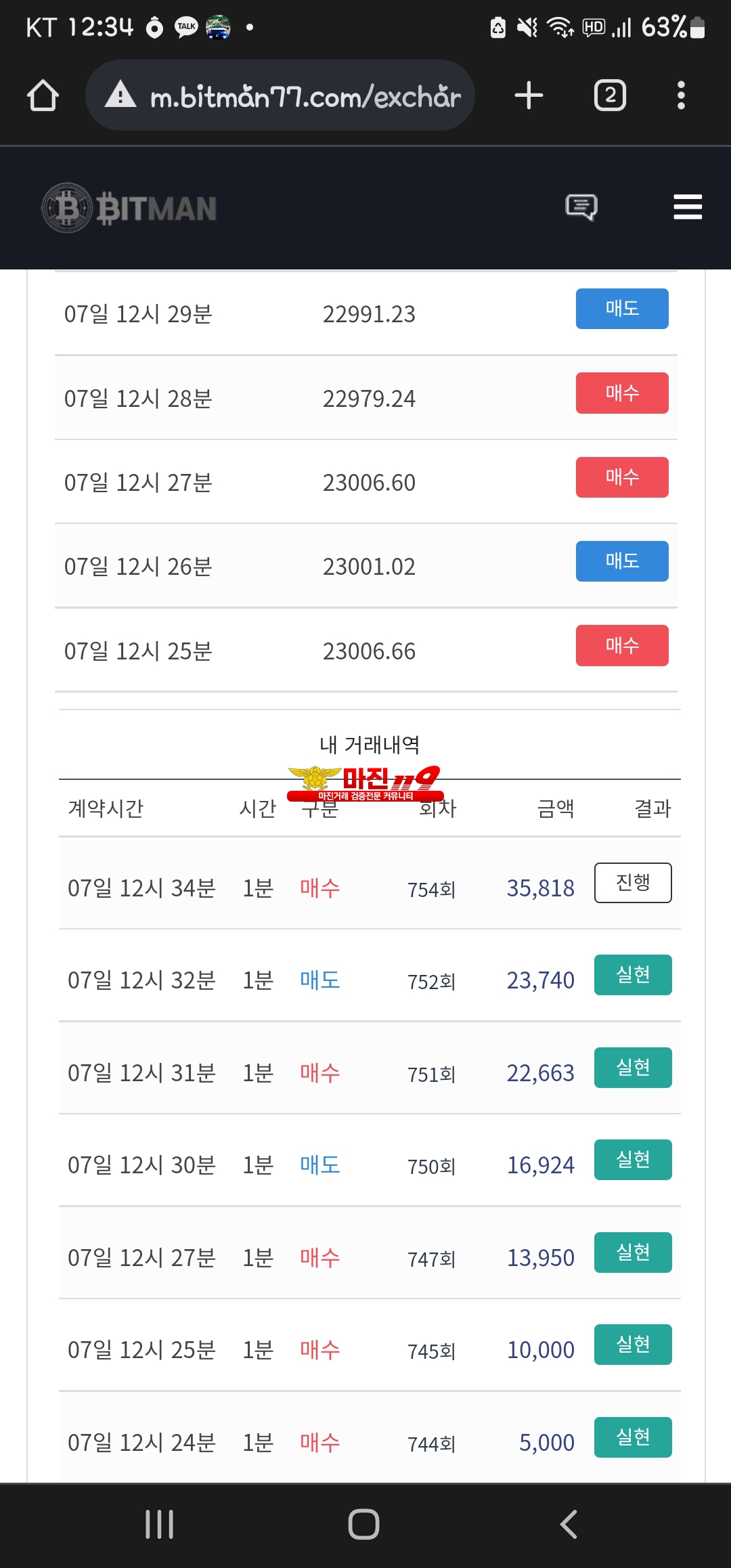Open the browser home page
This screenshot has width=731, height=1568.
[43, 95]
